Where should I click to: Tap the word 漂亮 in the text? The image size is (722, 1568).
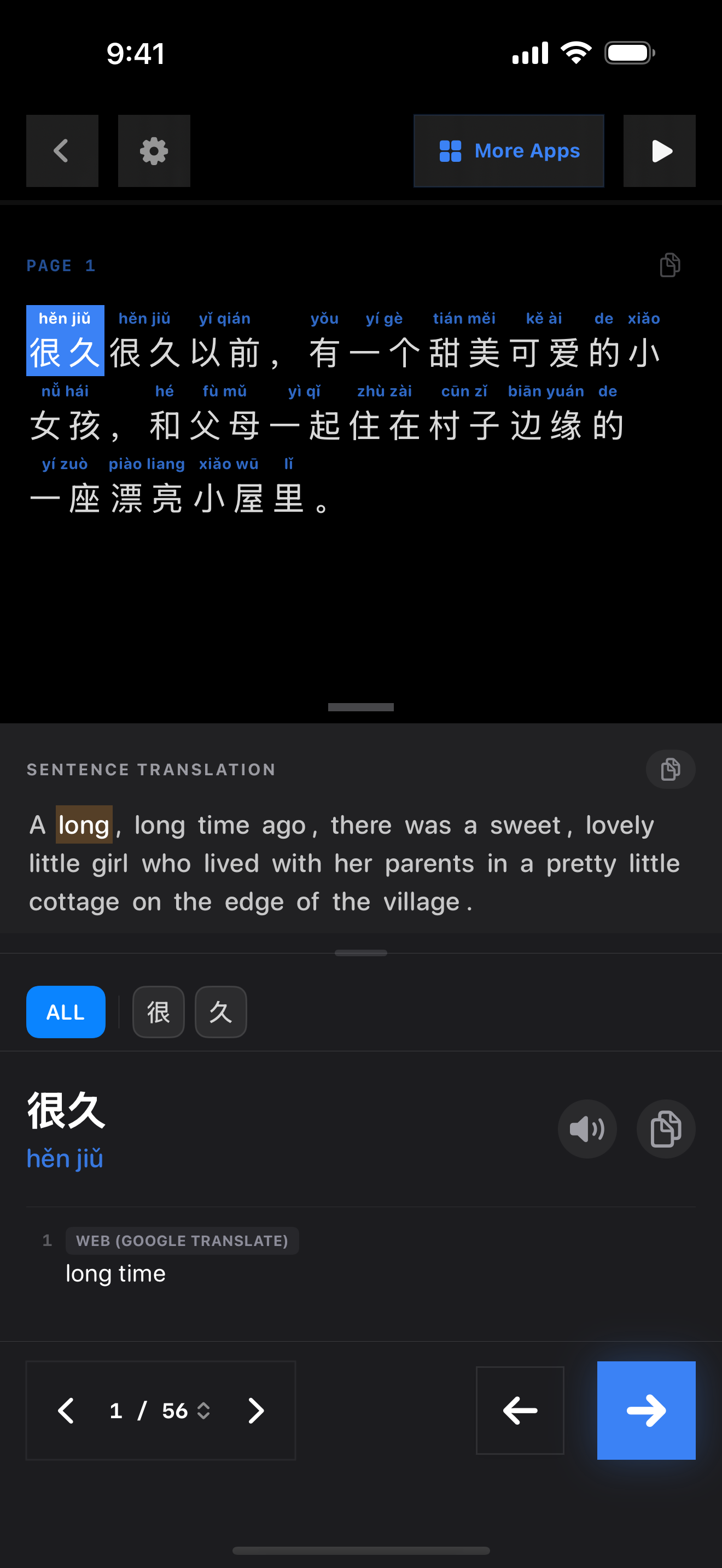point(147,498)
